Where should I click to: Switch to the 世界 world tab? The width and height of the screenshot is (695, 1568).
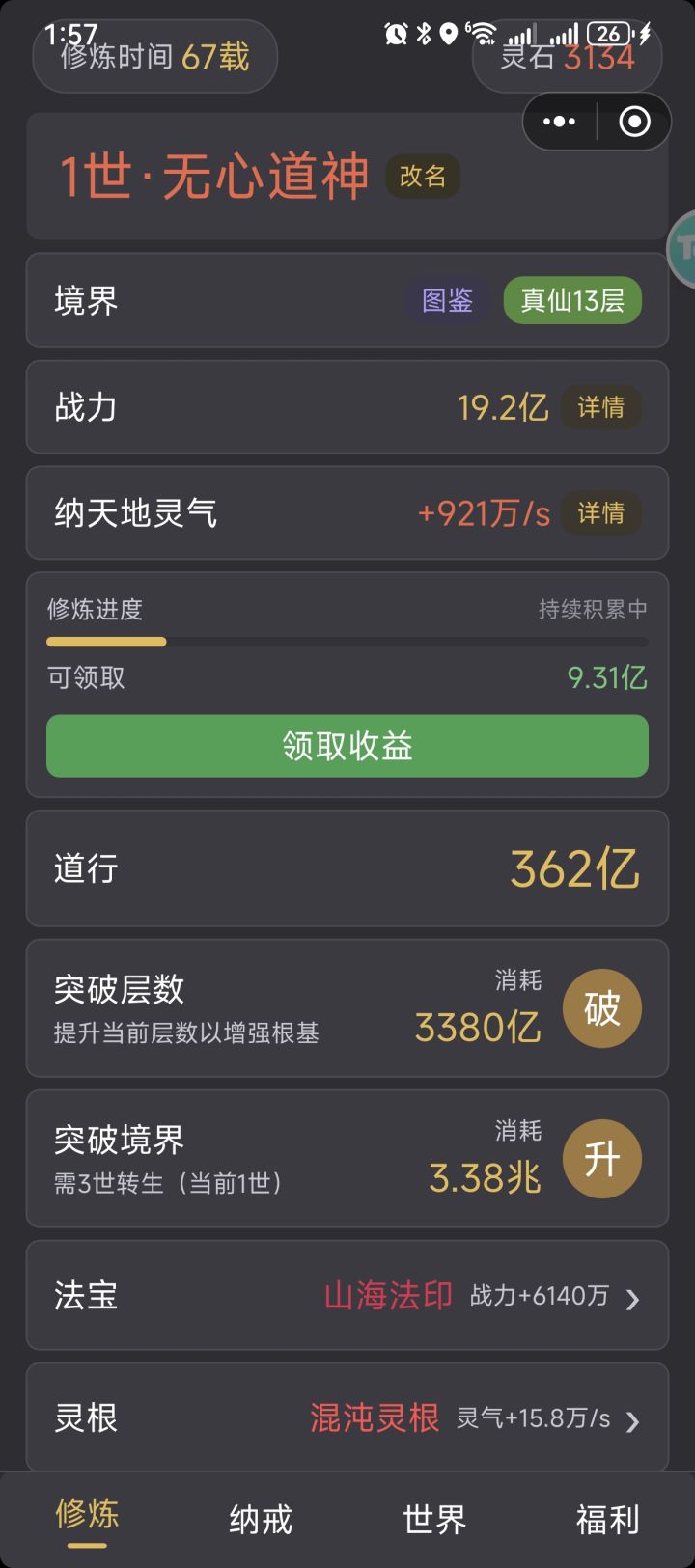pyautogui.click(x=433, y=1518)
